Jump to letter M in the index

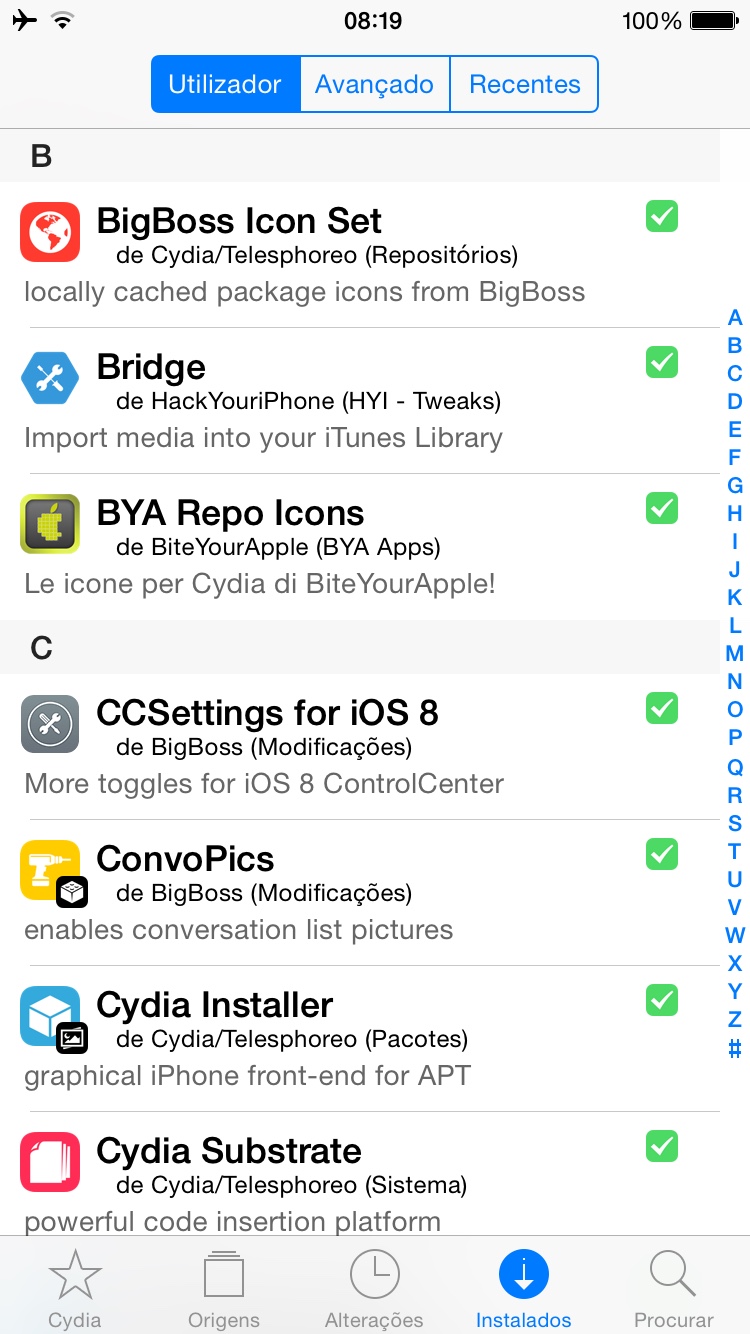(735, 654)
